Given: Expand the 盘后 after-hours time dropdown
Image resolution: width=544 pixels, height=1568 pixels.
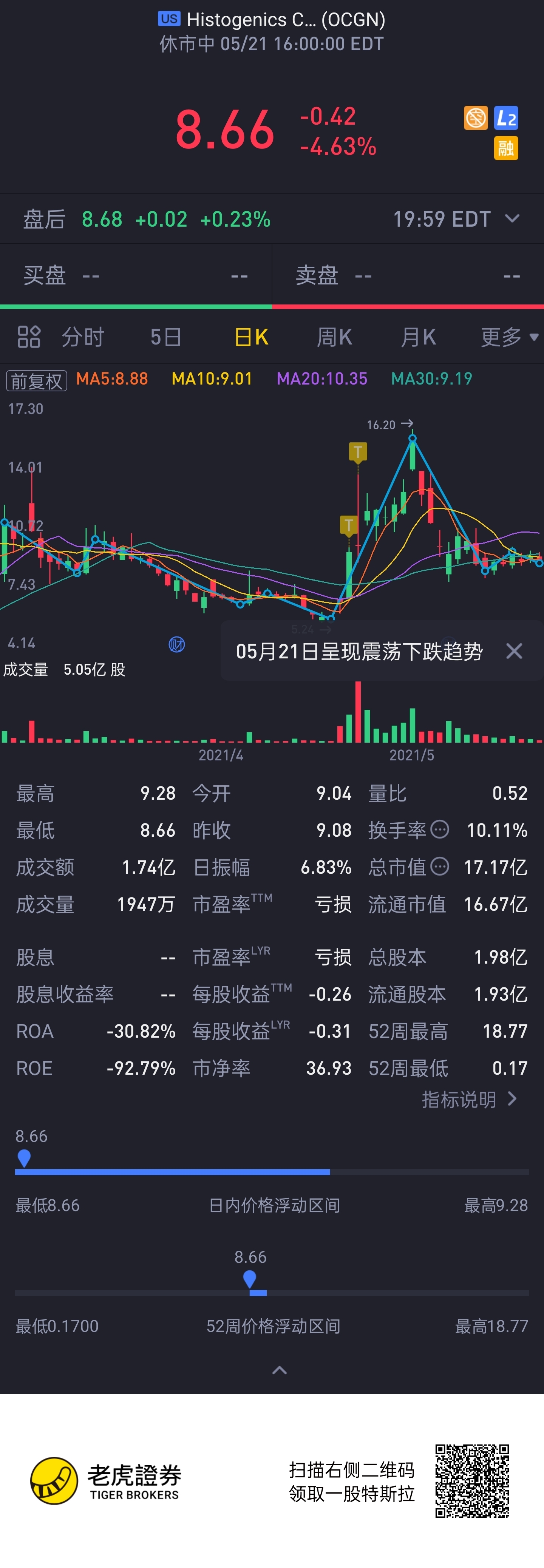Looking at the screenshot, I should (512, 218).
